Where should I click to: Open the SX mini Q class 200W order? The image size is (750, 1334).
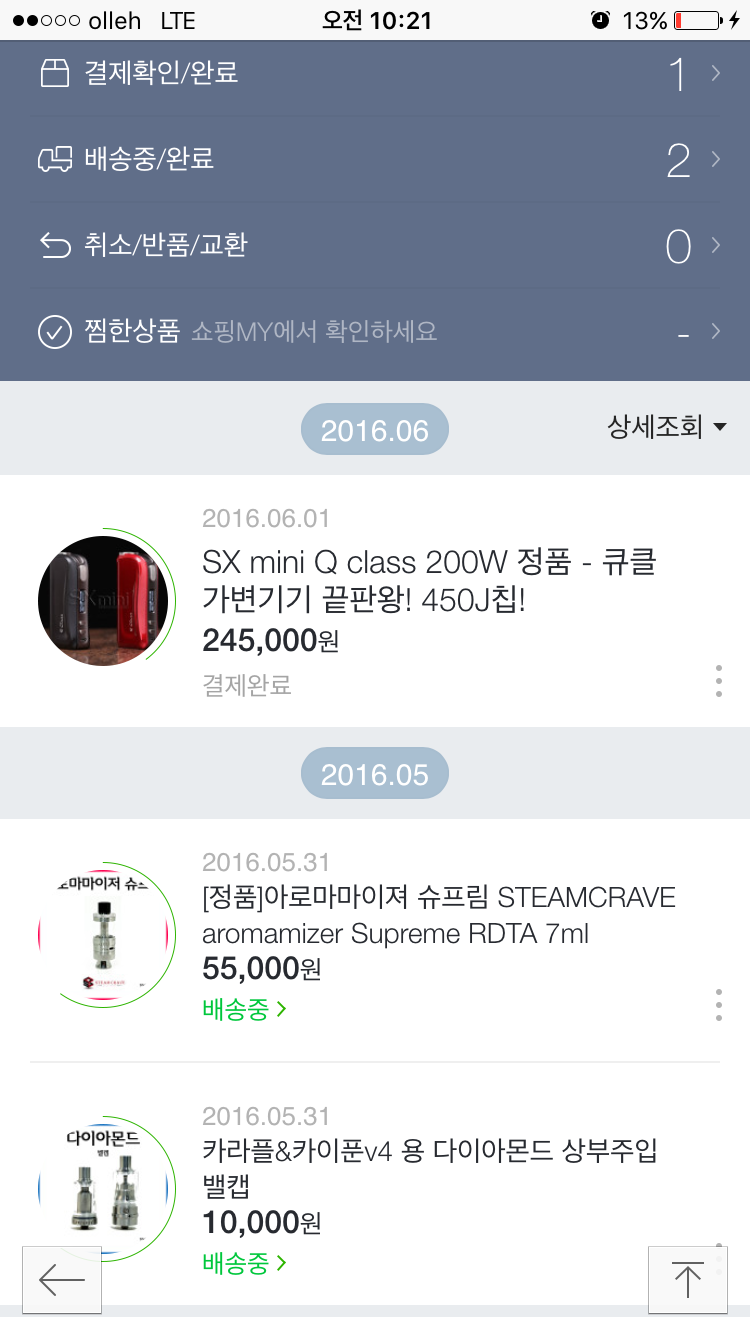click(428, 581)
